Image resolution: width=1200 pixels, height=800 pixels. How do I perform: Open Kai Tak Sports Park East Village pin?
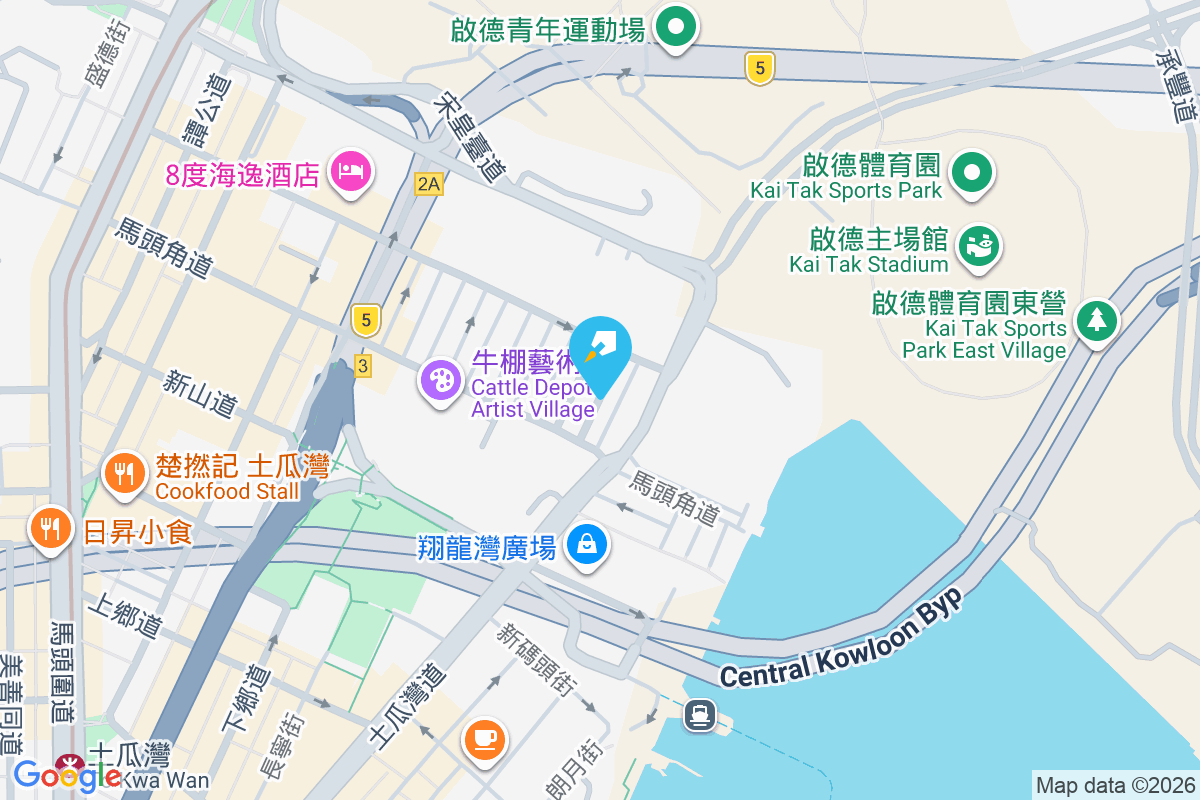point(1097,319)
